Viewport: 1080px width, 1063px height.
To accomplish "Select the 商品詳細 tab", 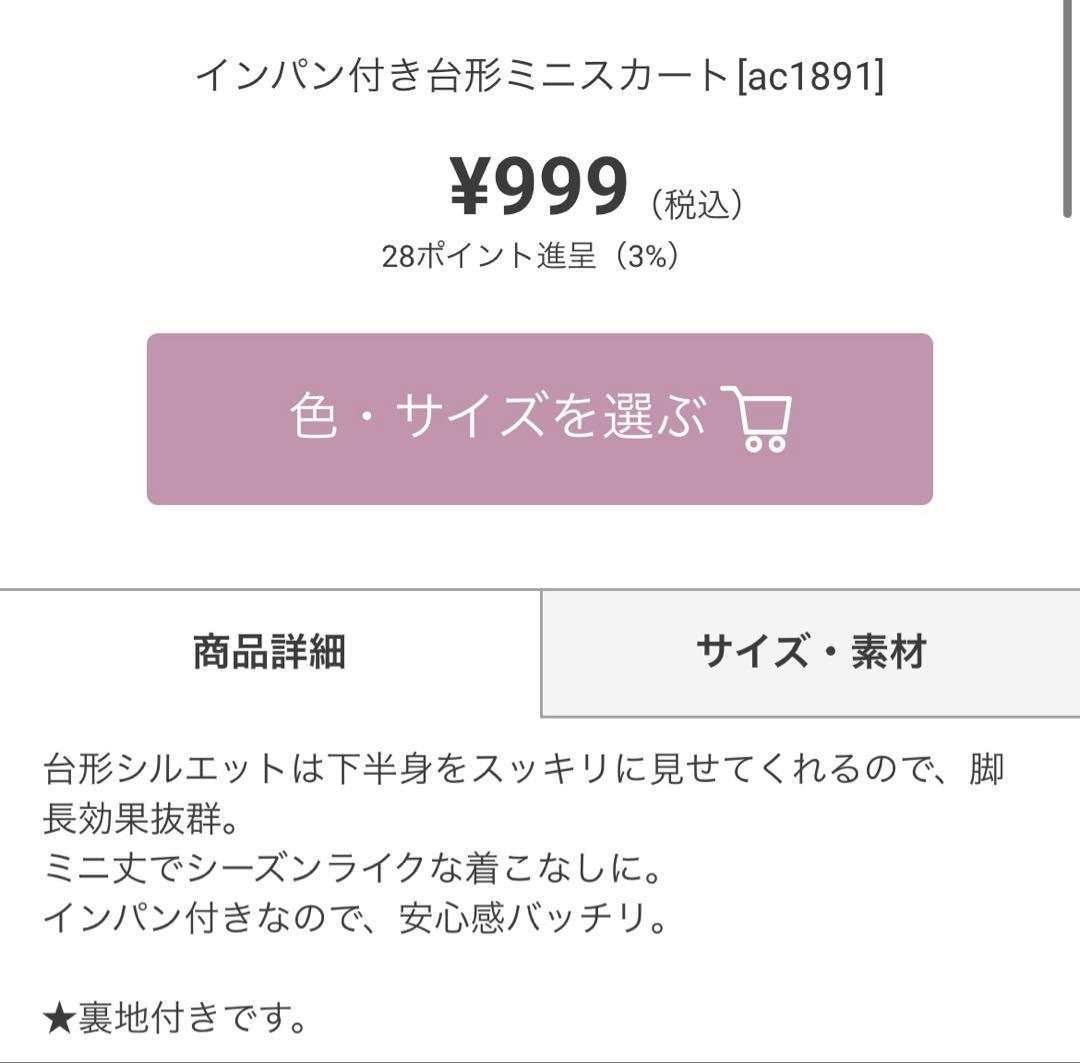I will [269, 653].
